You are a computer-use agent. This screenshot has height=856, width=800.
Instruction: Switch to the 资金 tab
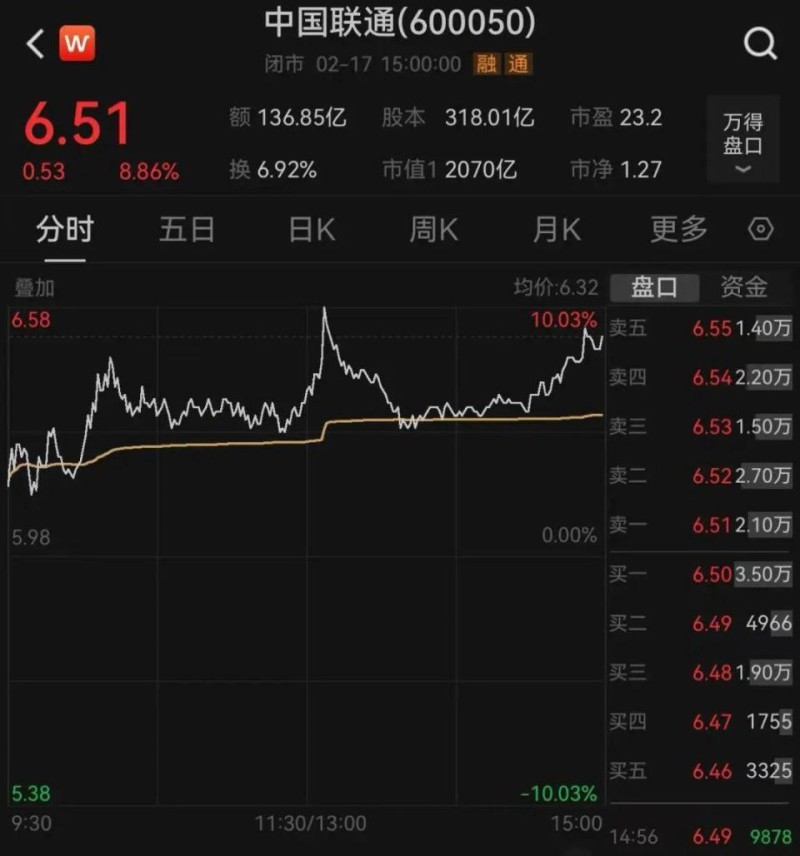tap(744, 288)
